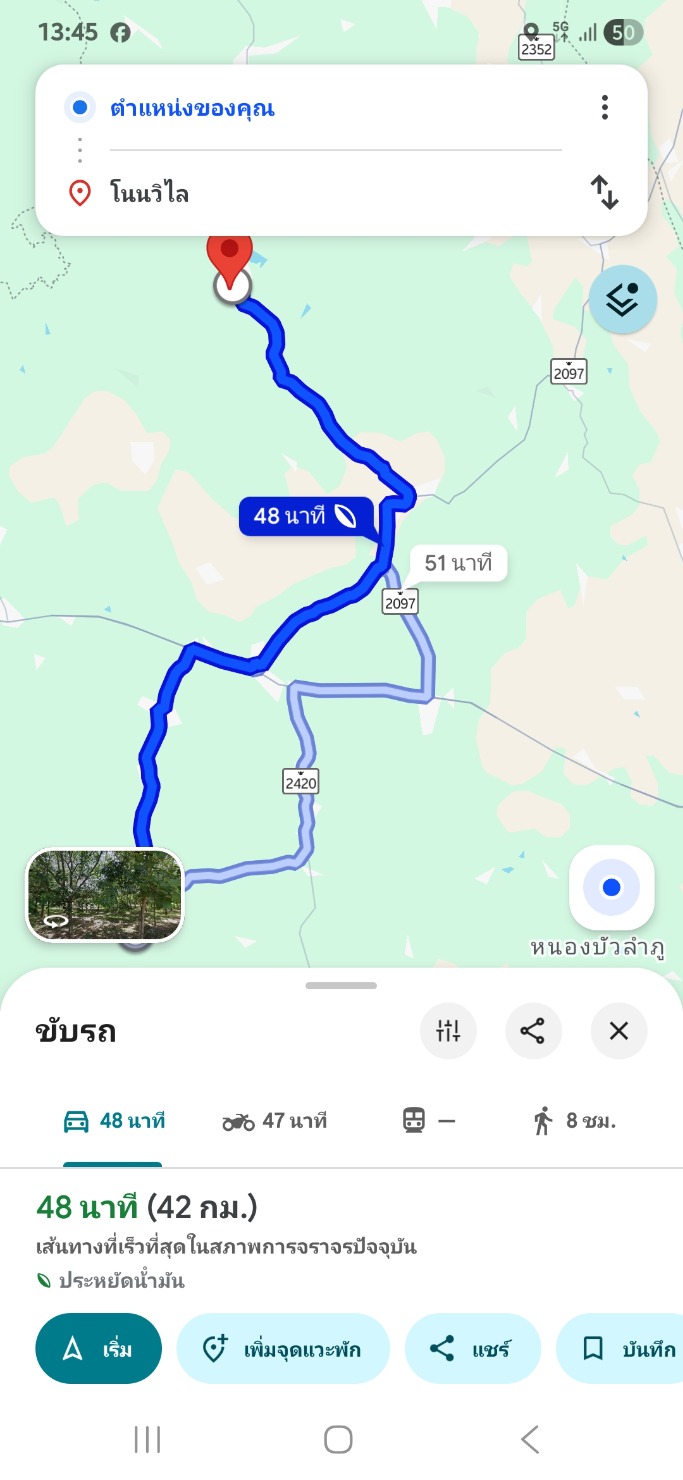Open the map layers selector
This screenshot has height=1480, width=683.
click(x=622, y=299)
